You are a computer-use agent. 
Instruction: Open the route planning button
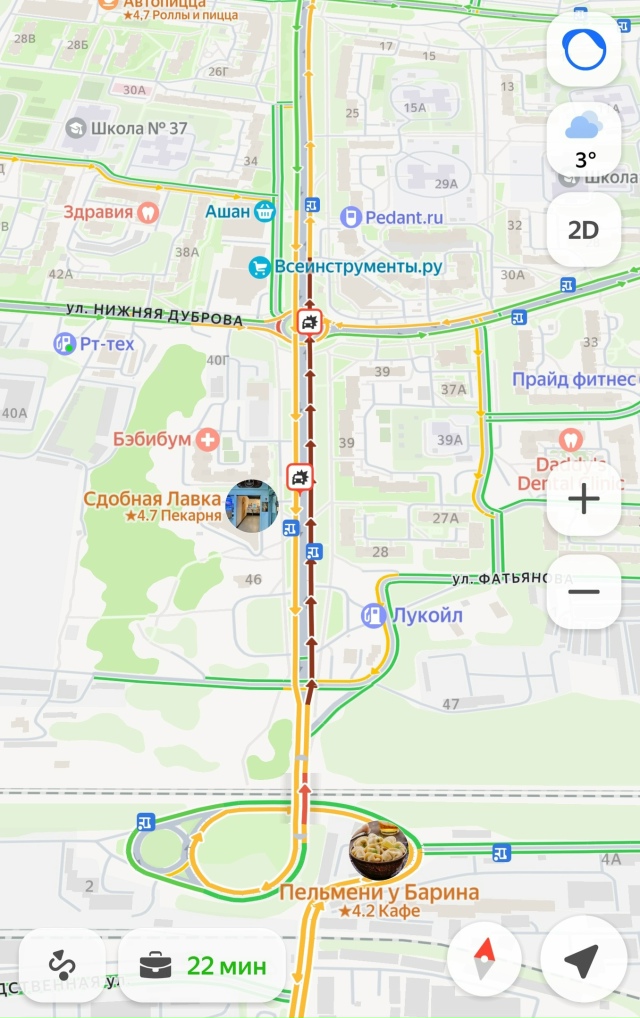62,965
